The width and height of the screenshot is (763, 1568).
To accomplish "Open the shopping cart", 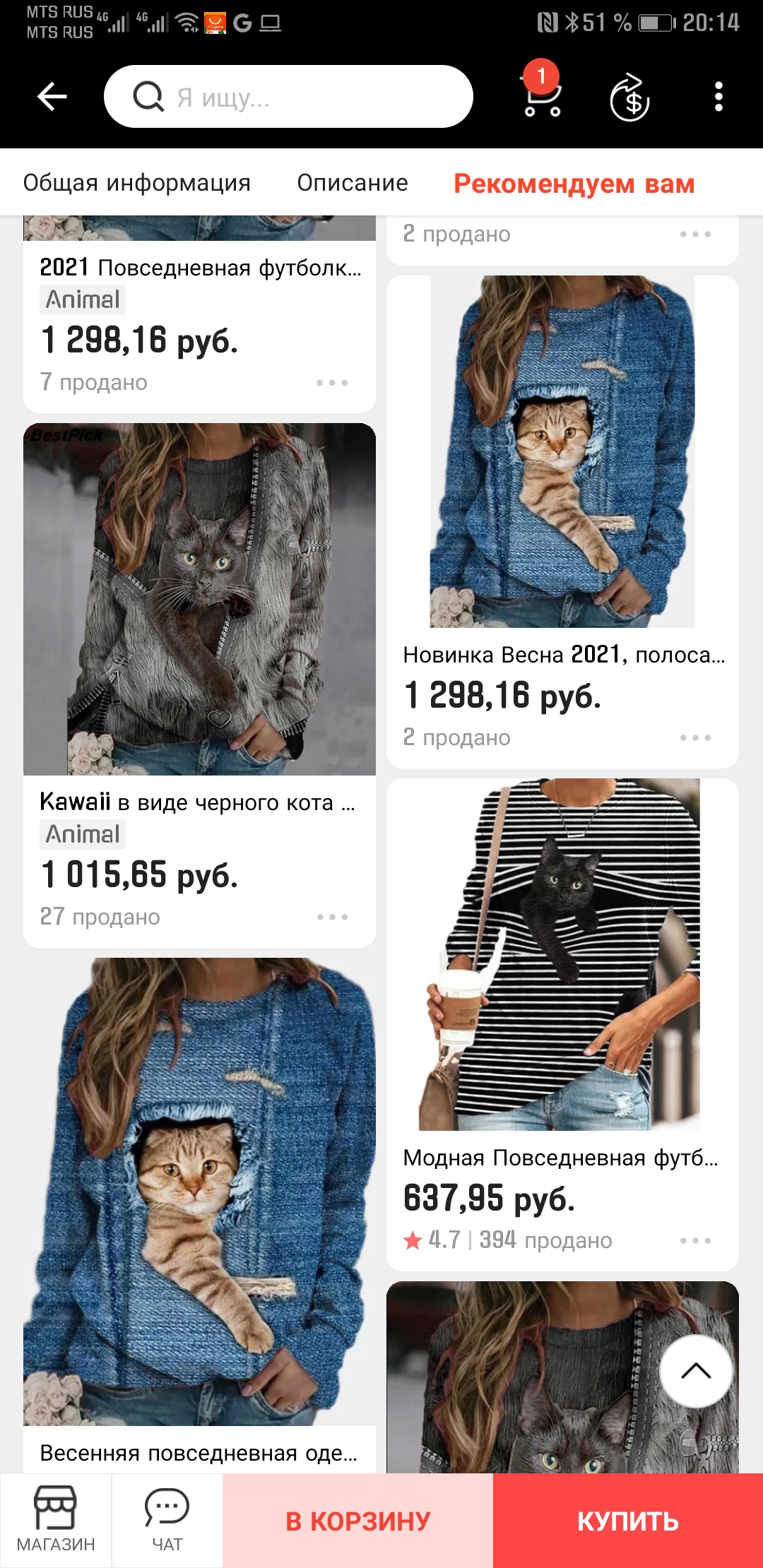I will click(542, 97).
